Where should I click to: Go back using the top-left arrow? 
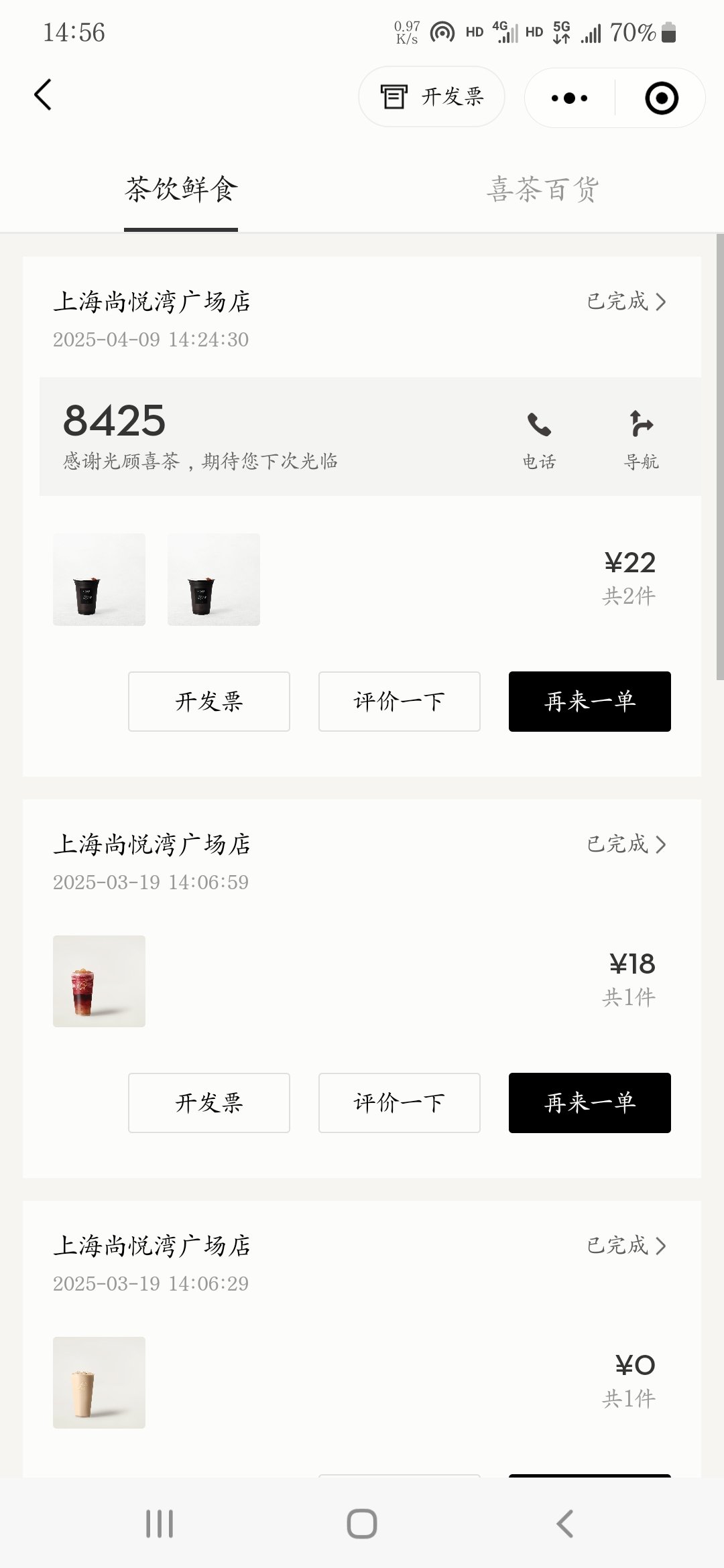pos(43,94)
